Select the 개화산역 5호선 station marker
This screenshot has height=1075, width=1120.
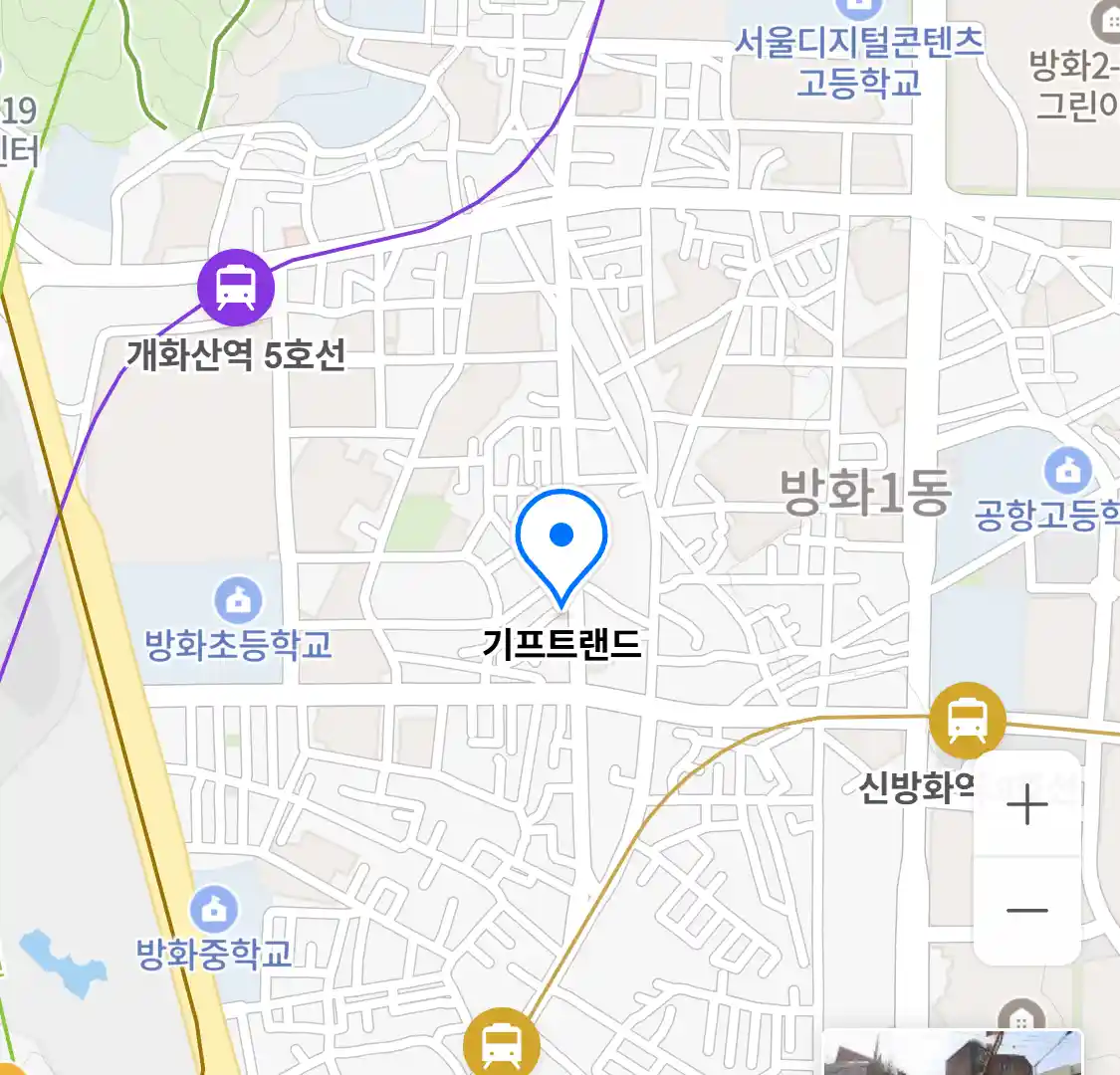(236, 287)
